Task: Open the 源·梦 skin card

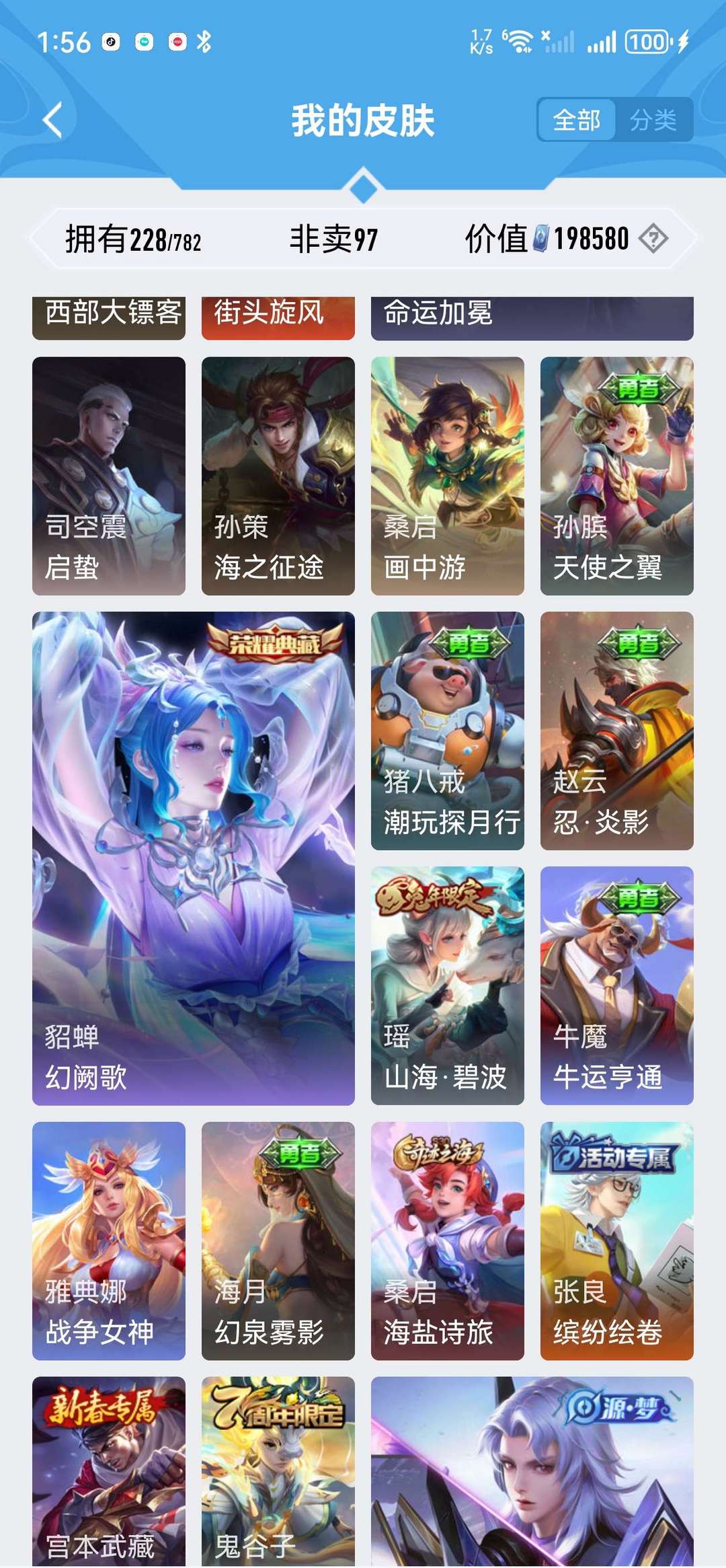Action: click(x=532, y=1473)
